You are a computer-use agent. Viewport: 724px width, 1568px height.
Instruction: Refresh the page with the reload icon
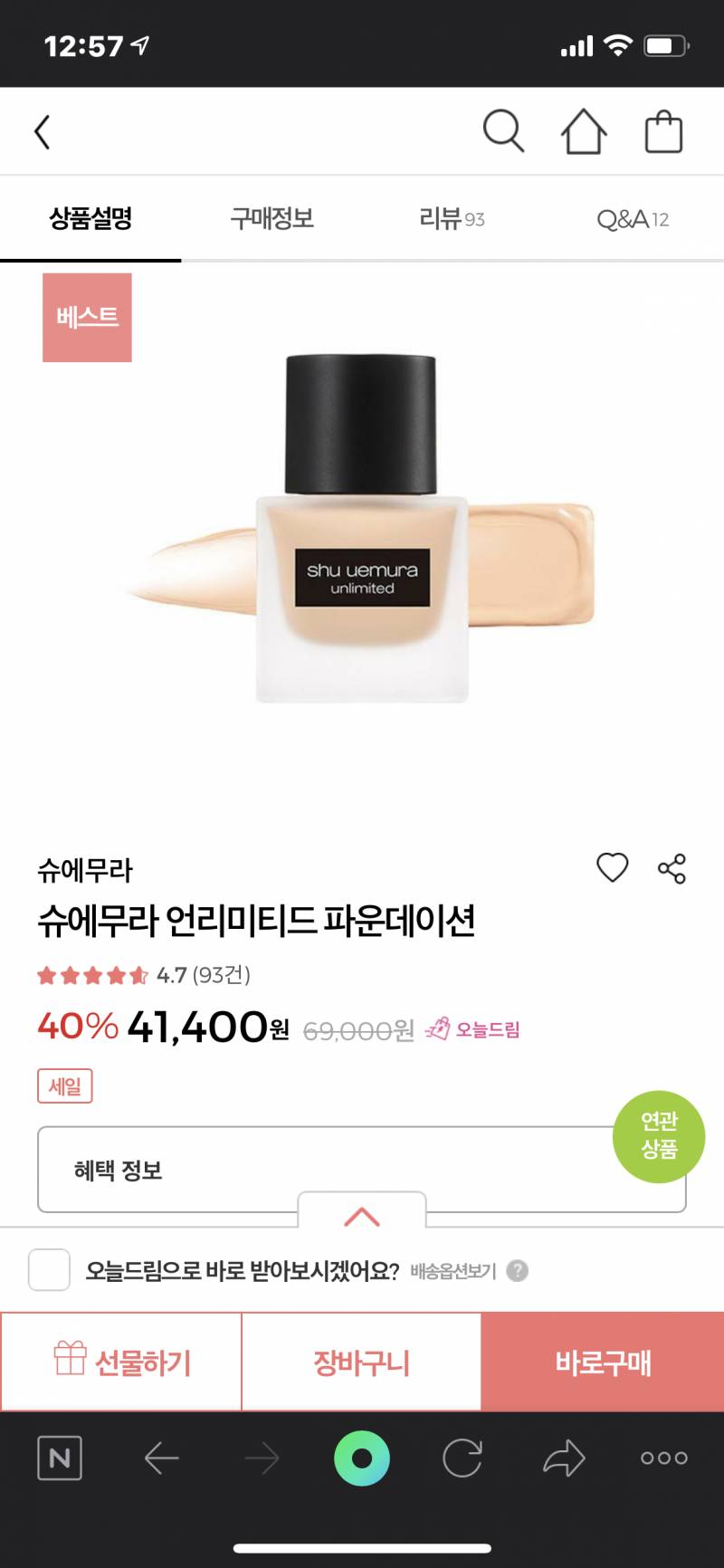[x=462, y=1458]
